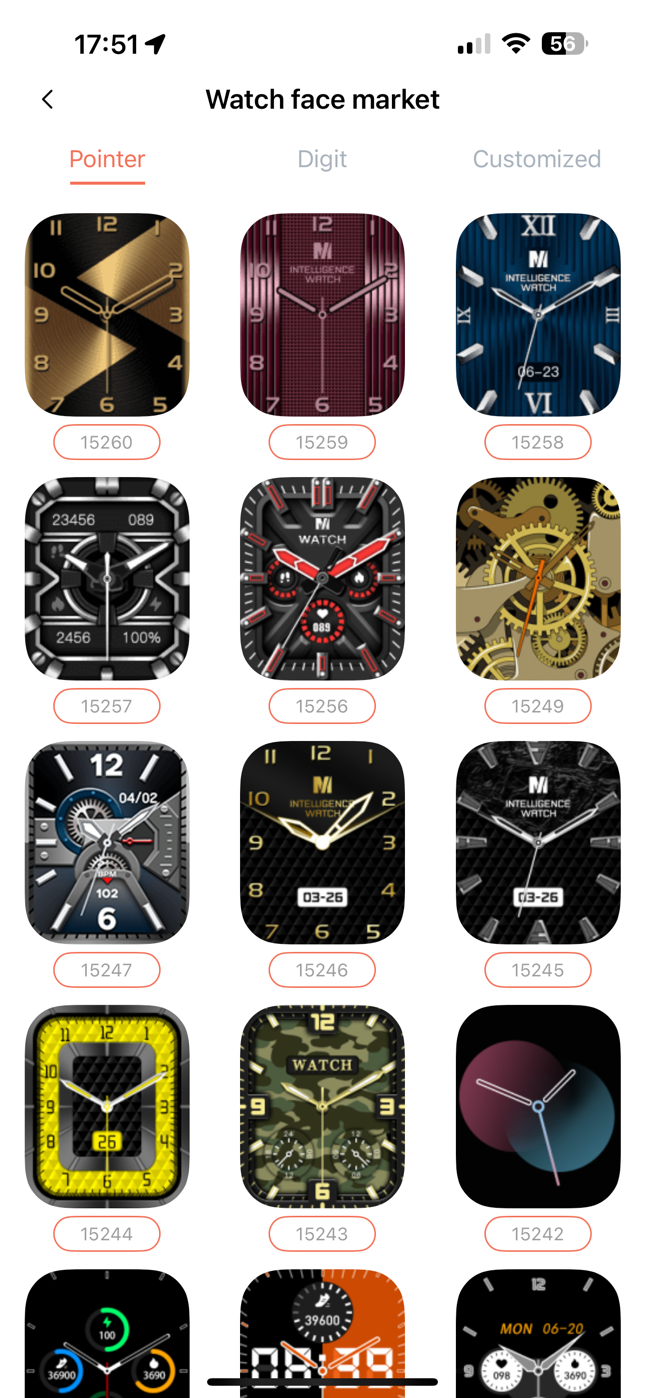645x1398 pixels.
Task: Open the blue Roman numeral face 15258
Action: tap(538, 314)
